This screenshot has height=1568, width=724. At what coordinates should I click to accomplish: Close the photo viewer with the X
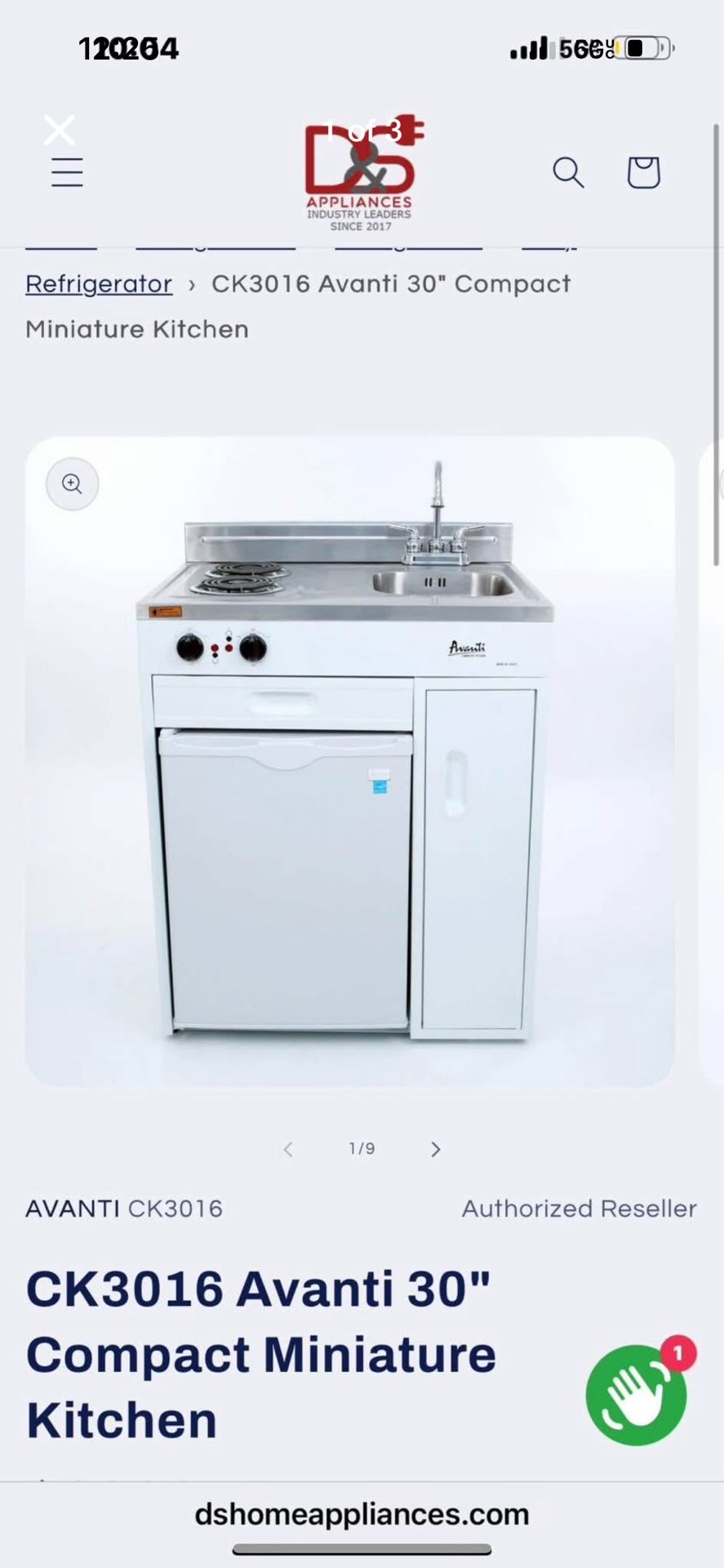pos(59,130)
